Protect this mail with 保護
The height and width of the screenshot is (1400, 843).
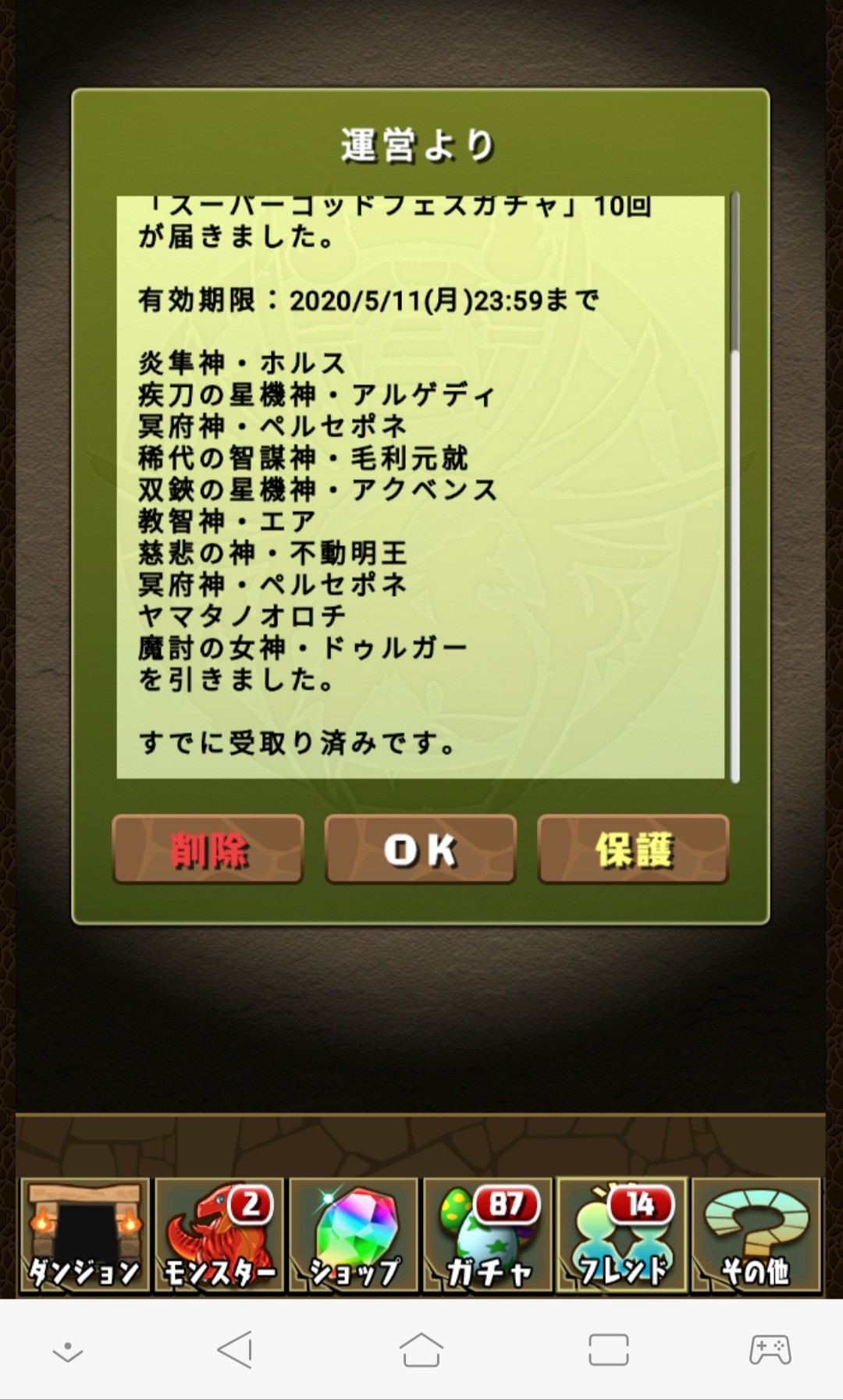pos(633,849)
